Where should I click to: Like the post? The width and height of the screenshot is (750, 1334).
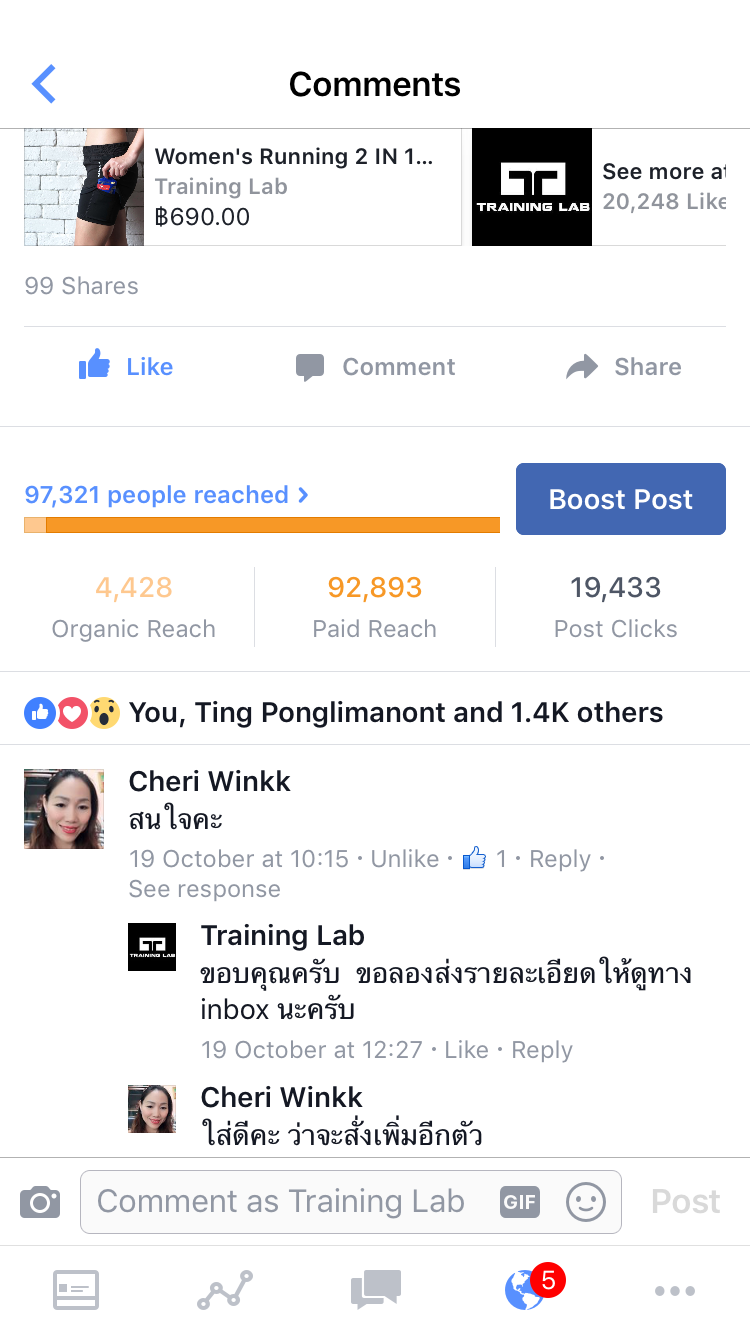126,367
